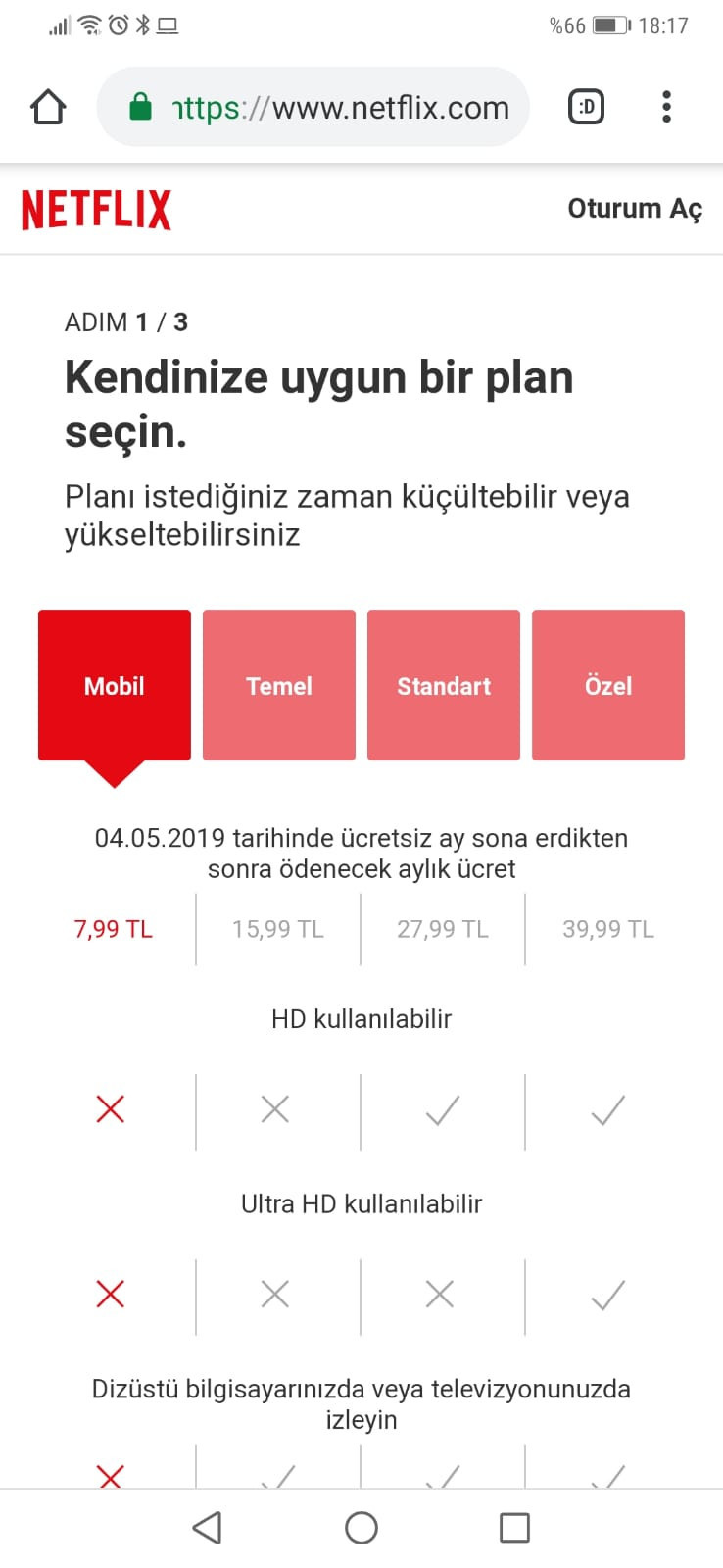Tap the selected Mobil tab pointer

pos(114,774)
